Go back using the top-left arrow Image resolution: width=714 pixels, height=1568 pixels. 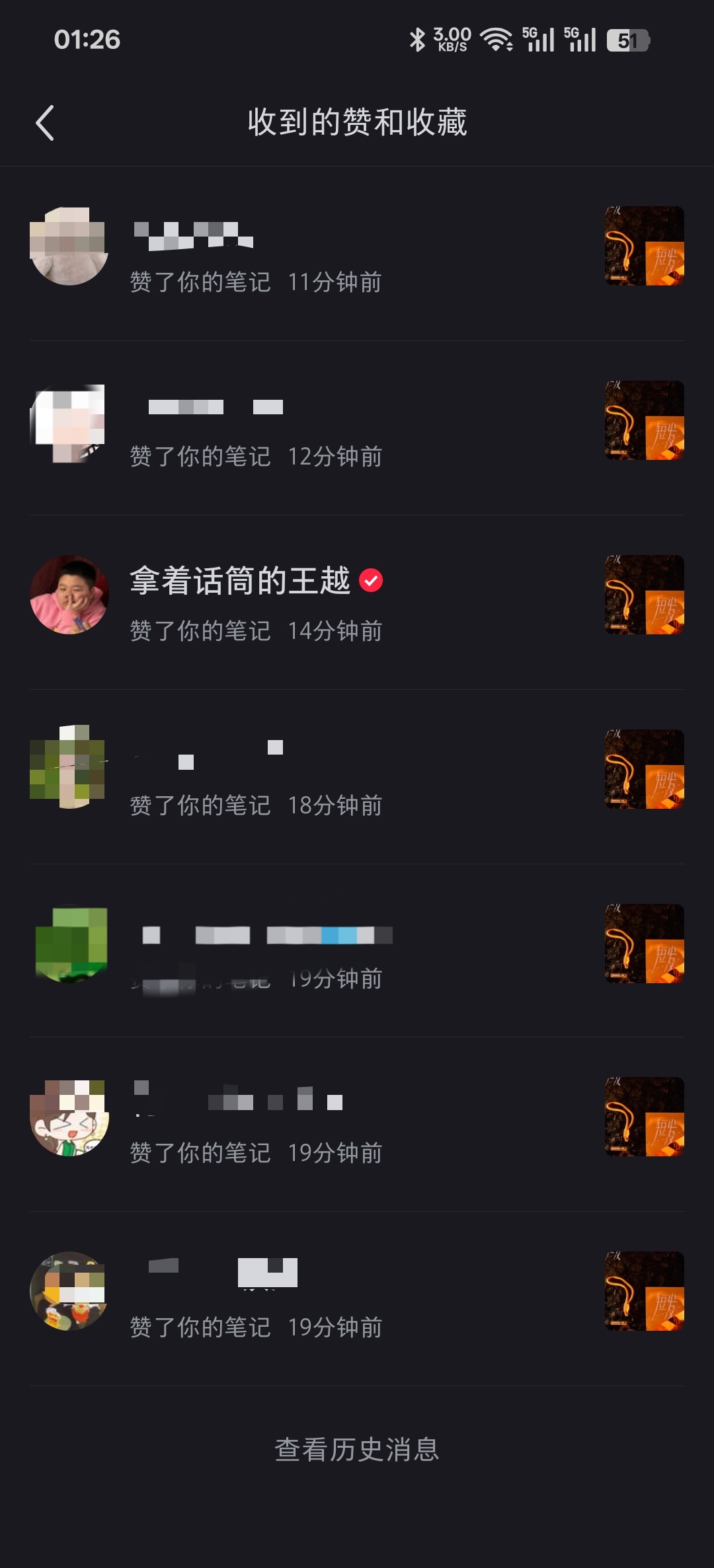[45, 123]
